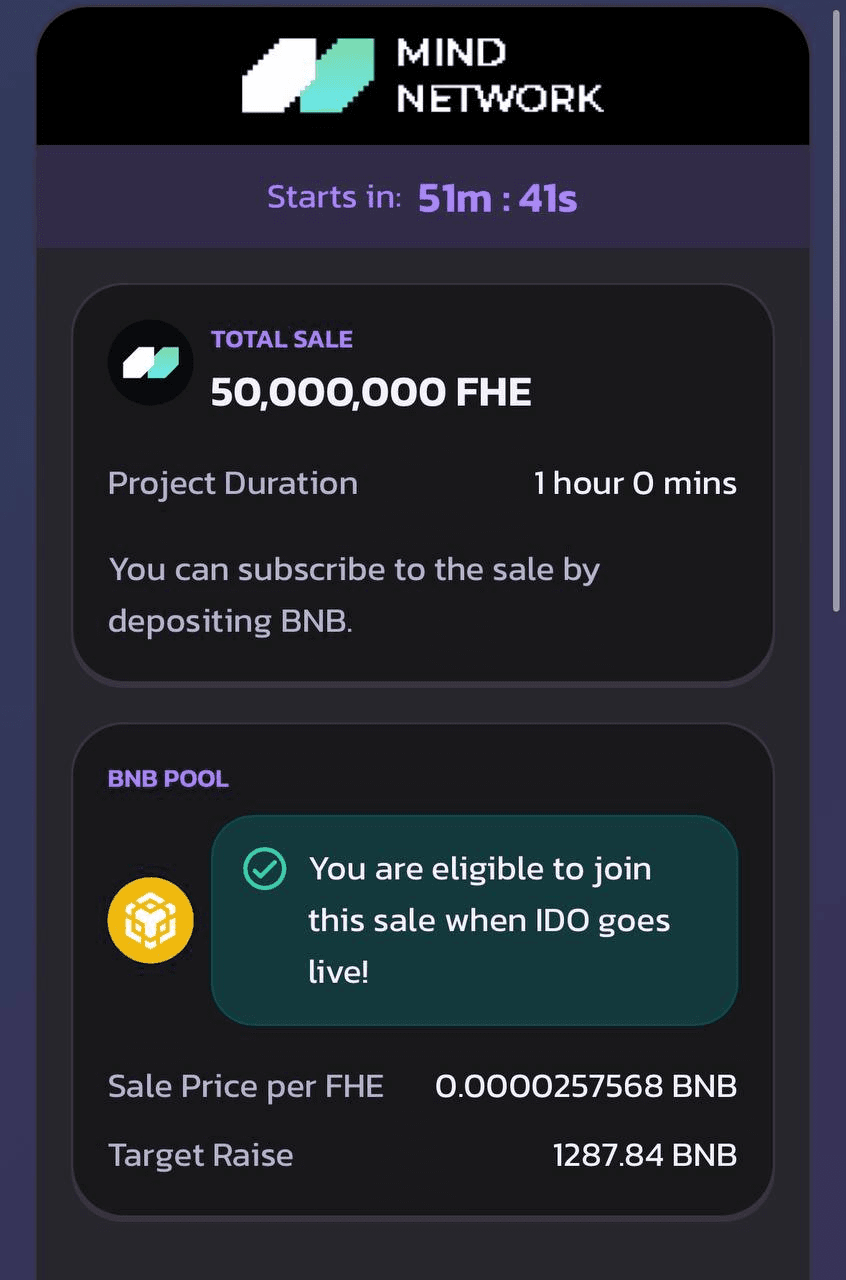The height and width of the screenshot is (1280, 846).
Task: Click the green checkmark in eligibility banner
Action: pos(263,869)
